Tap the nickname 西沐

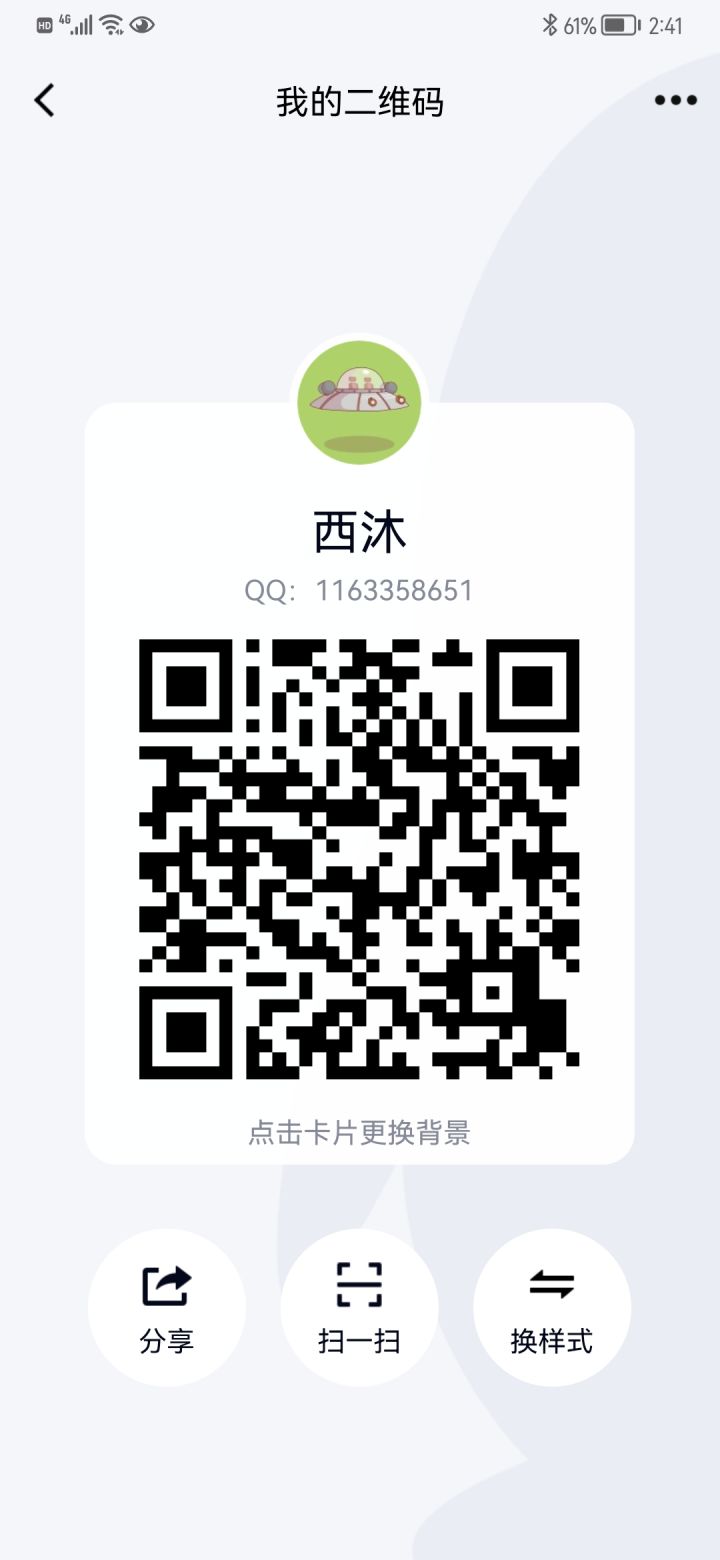coord(360,532)
